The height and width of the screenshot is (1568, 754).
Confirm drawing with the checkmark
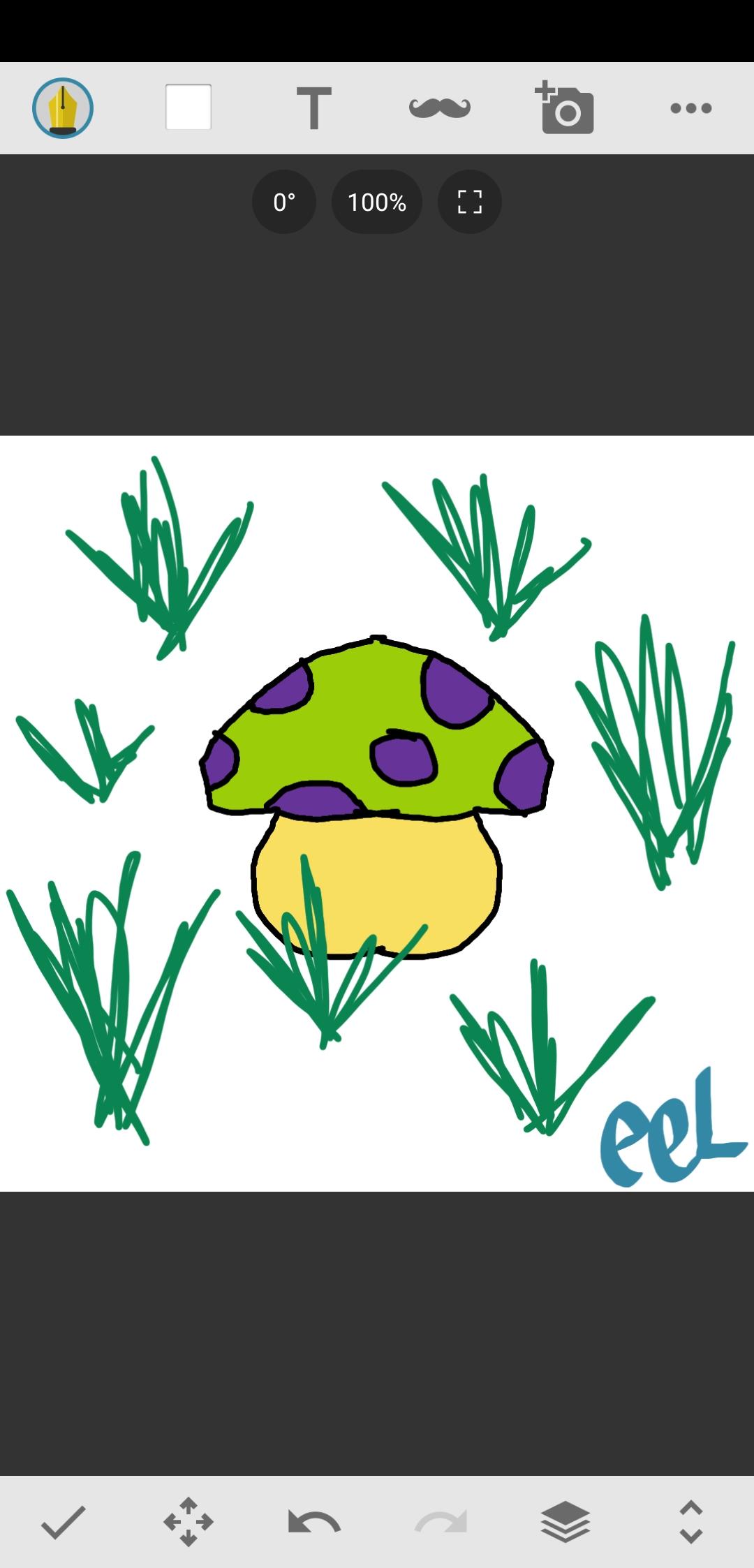click(x=63, y=1522)
